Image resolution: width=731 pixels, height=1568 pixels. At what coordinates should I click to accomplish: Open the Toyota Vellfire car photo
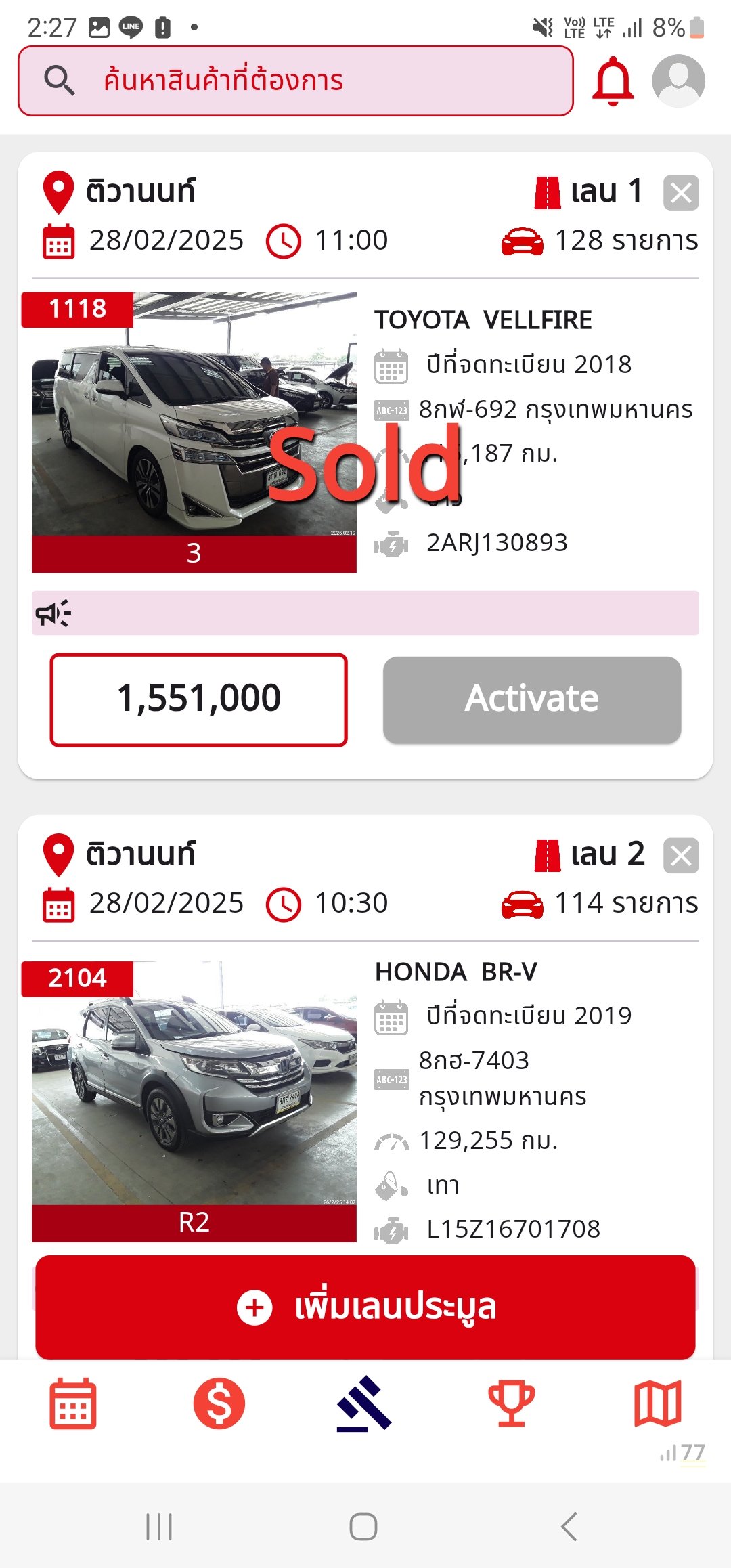[194, 414]
